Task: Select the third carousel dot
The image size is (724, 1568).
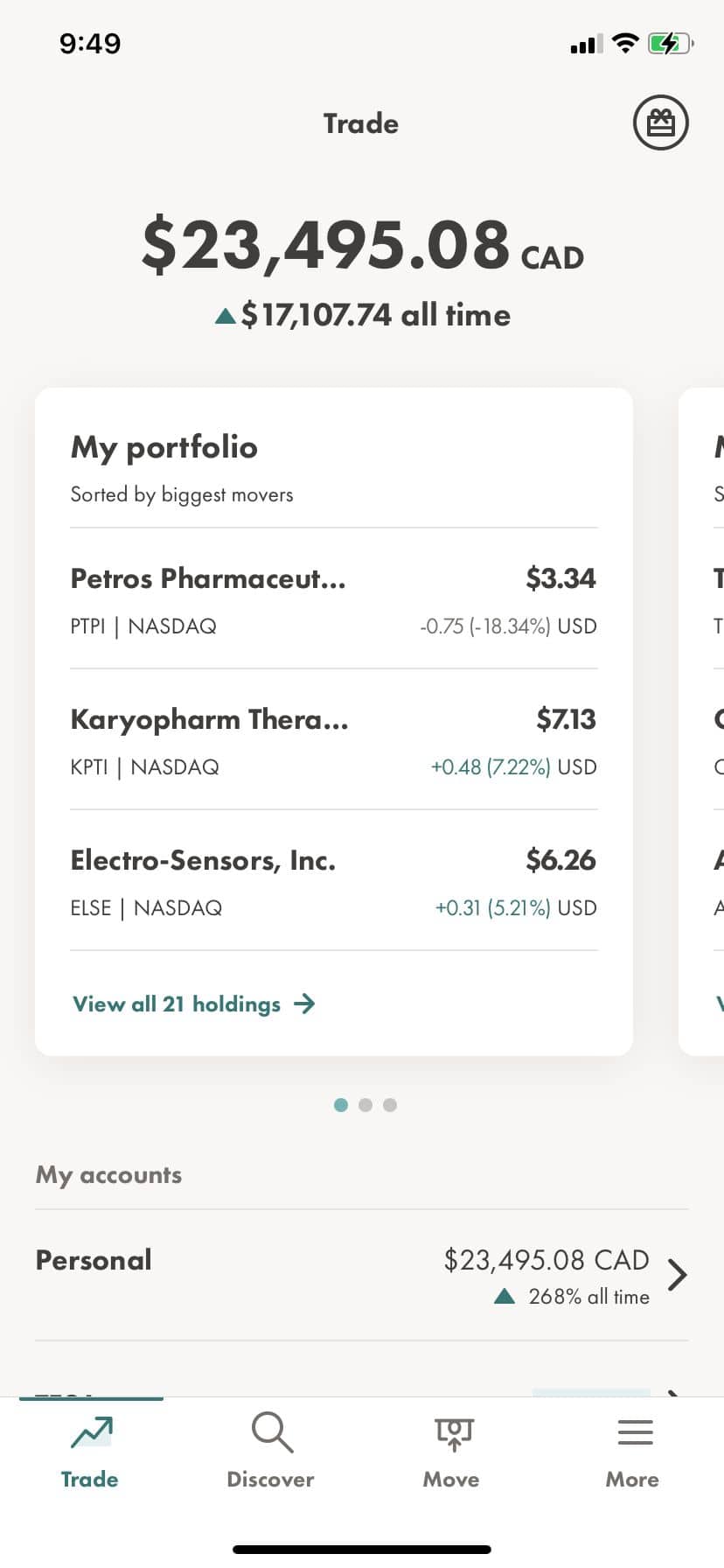Action: pos(390,1104)
